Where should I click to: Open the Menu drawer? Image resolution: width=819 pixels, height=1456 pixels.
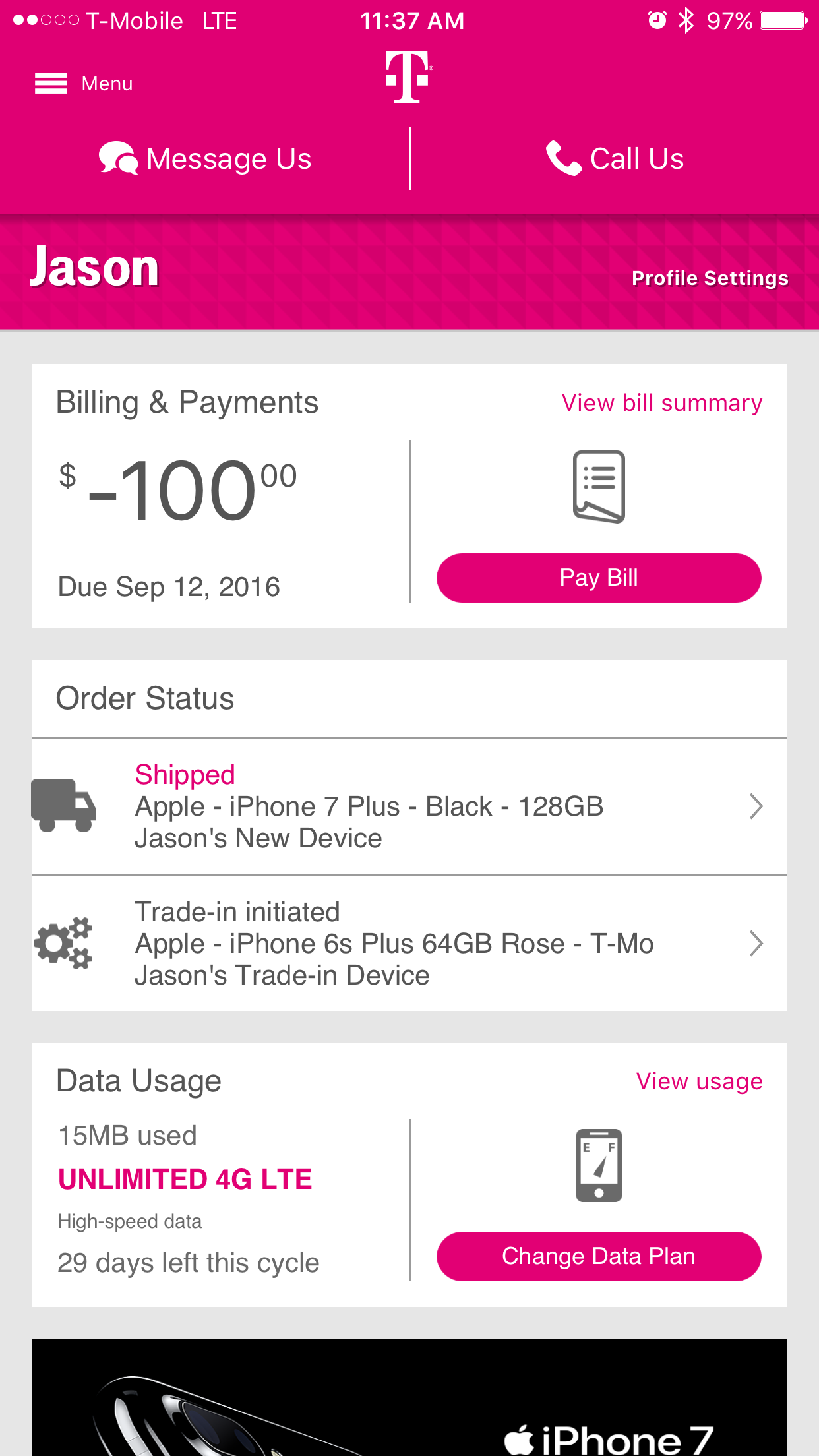(84, 84)
